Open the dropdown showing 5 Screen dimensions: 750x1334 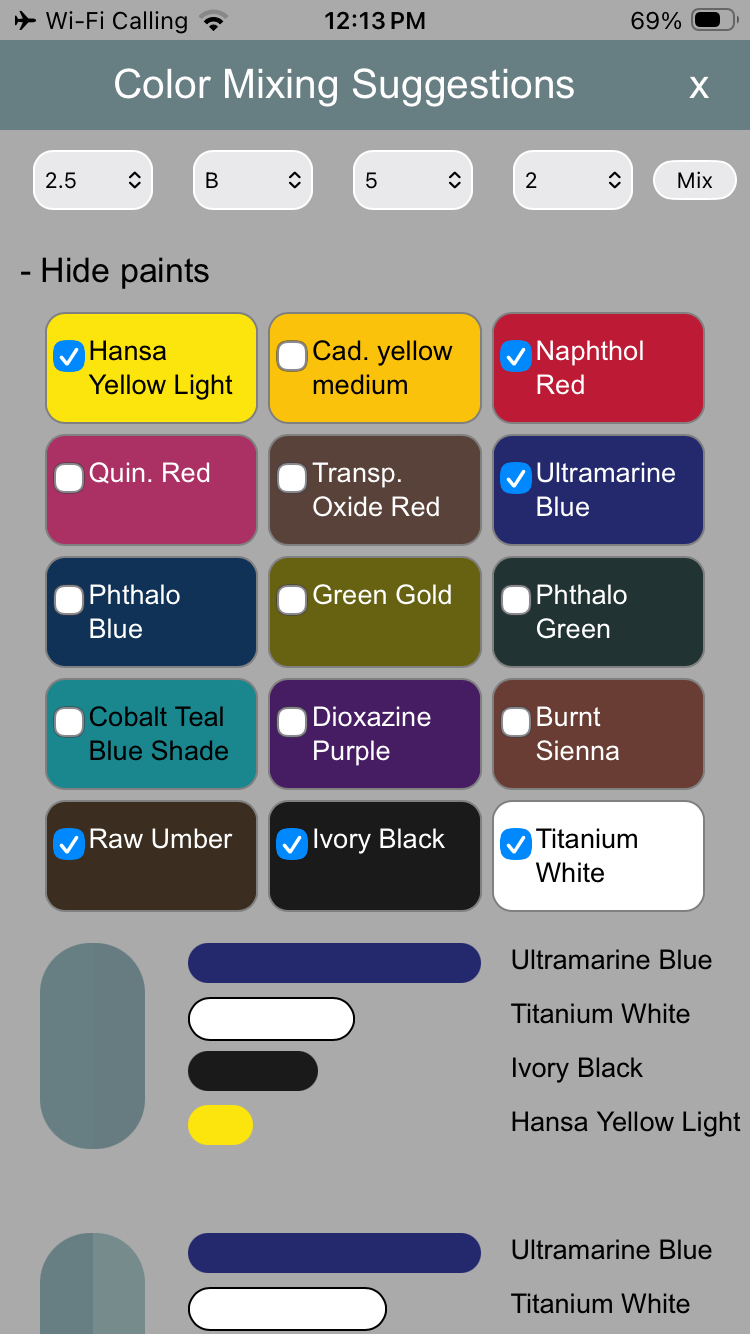(x=412, y=180)
